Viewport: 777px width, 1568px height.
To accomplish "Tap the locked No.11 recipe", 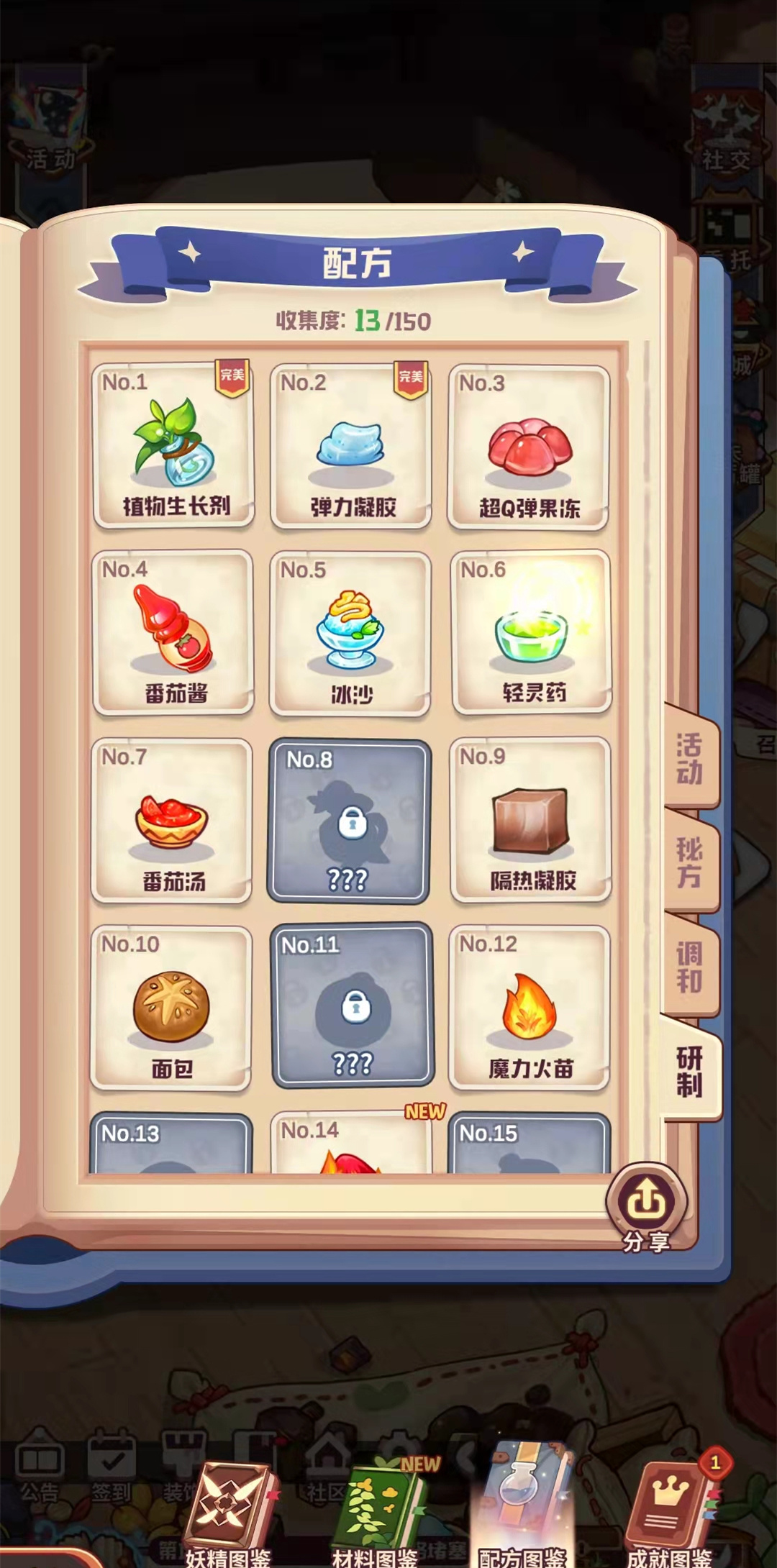I will pos(353,1006).
